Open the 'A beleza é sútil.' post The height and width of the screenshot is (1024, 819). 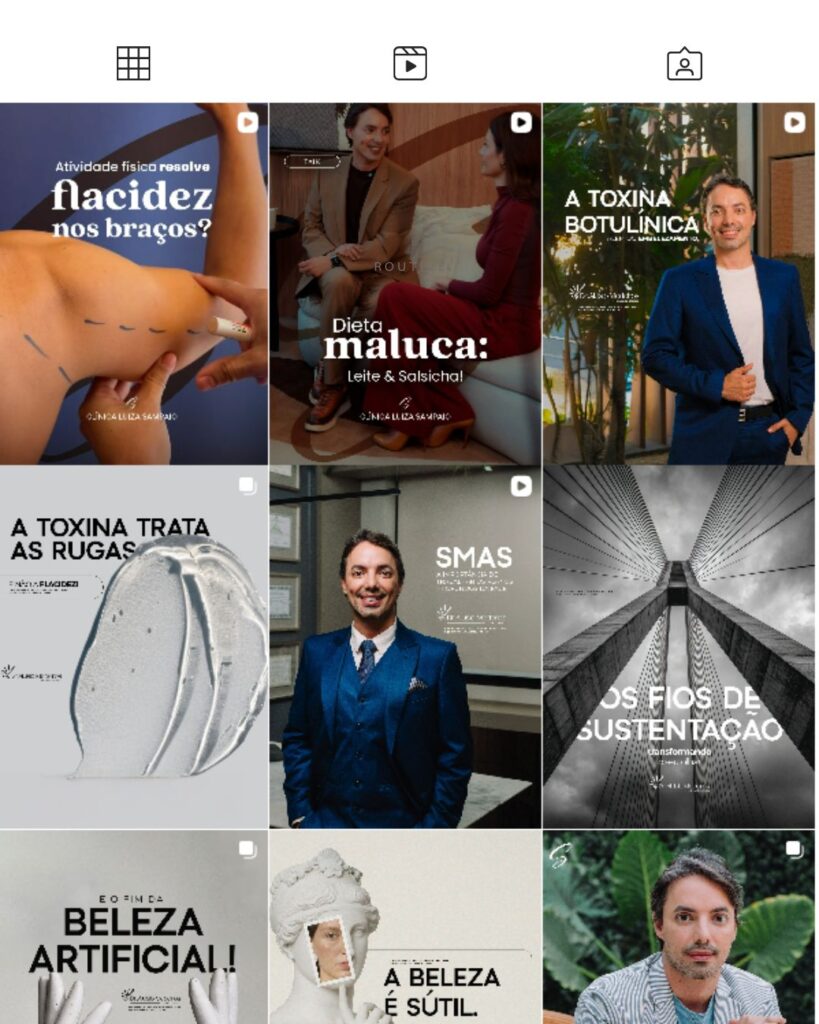tap(405, 927)
